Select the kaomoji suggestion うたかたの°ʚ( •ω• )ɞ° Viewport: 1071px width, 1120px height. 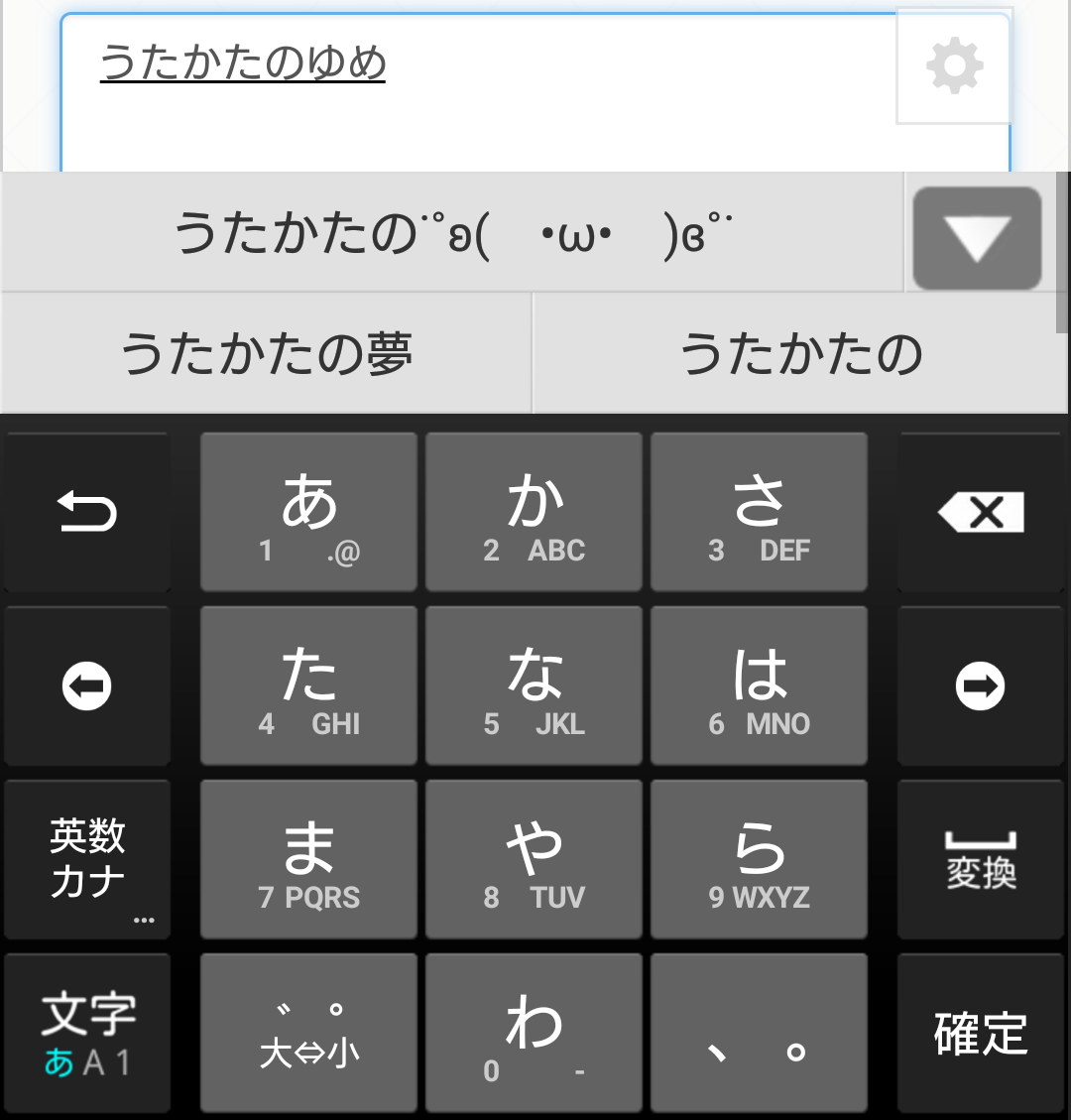pos(452,234)
